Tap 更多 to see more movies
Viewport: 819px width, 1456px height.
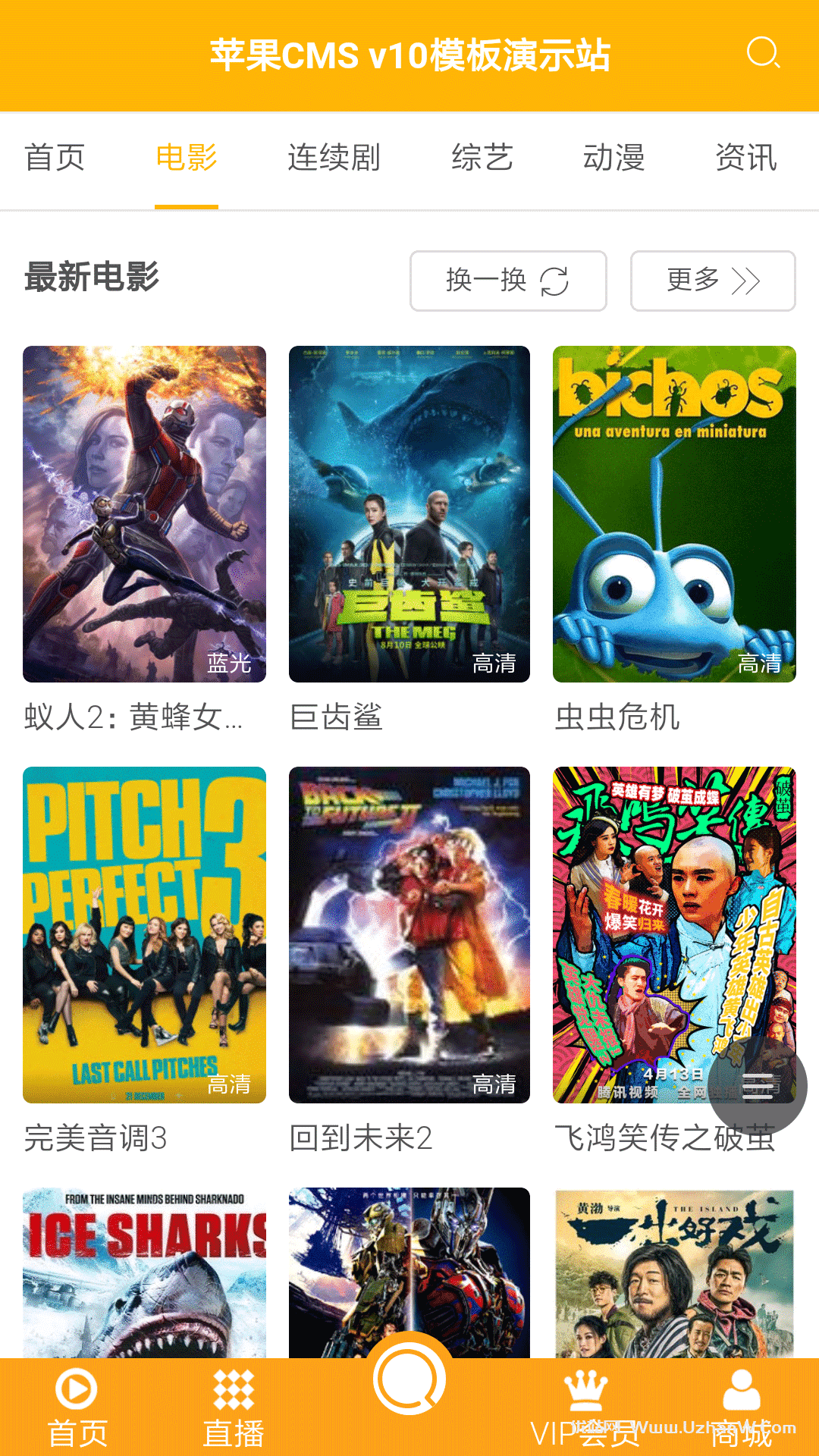coord(713,281)
